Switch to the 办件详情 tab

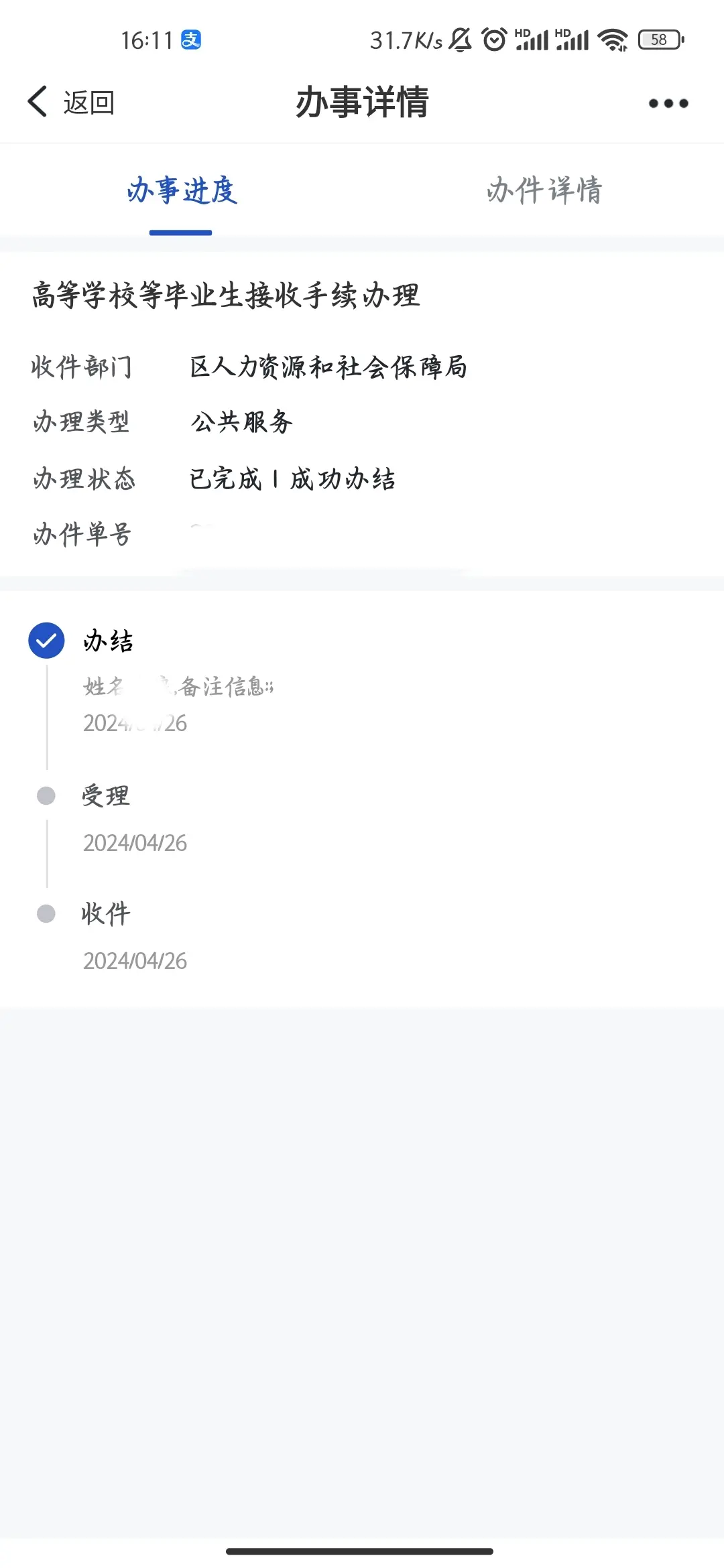coord(544,190)
